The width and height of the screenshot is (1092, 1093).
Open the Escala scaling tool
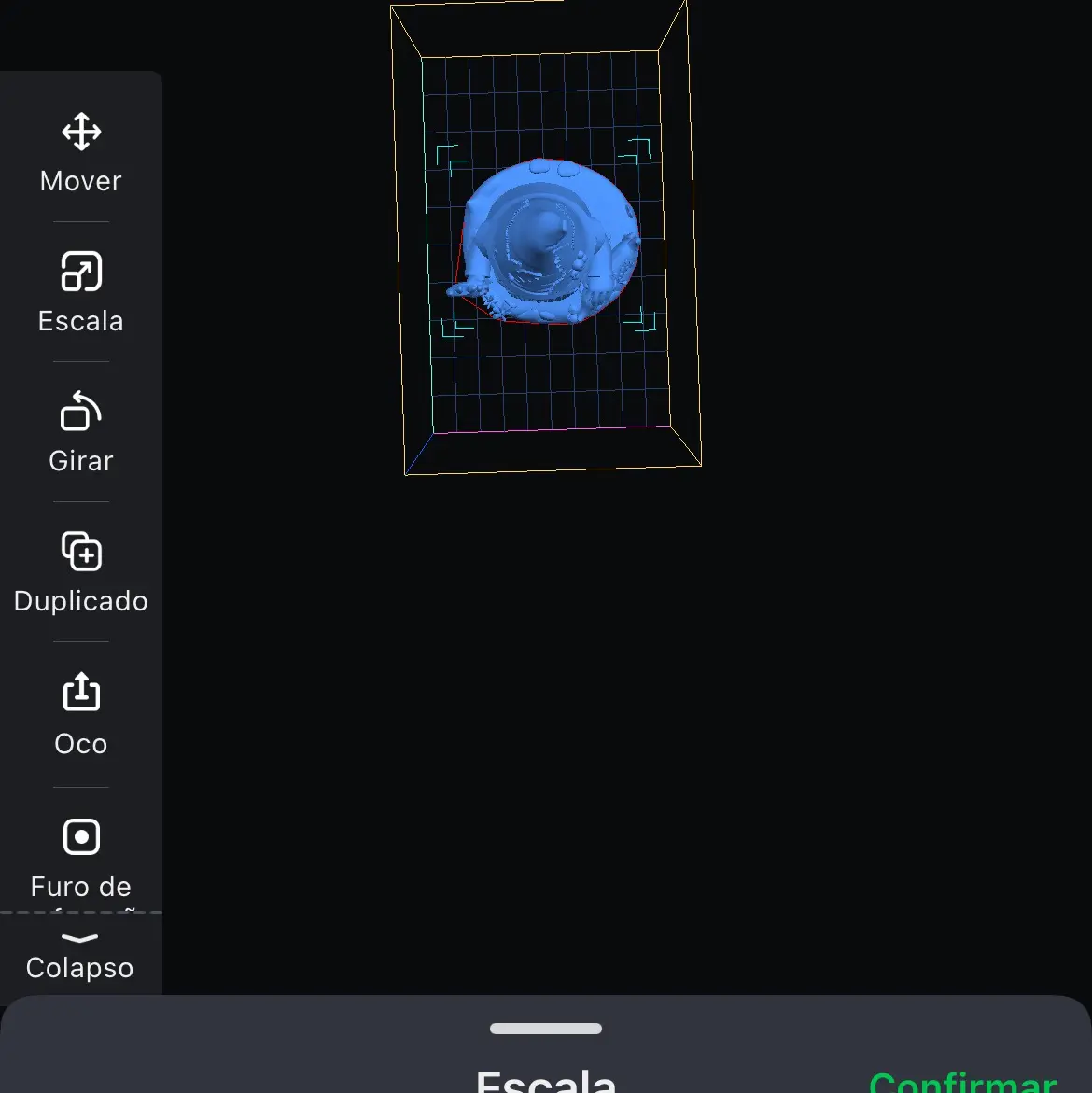coord(81,293)
